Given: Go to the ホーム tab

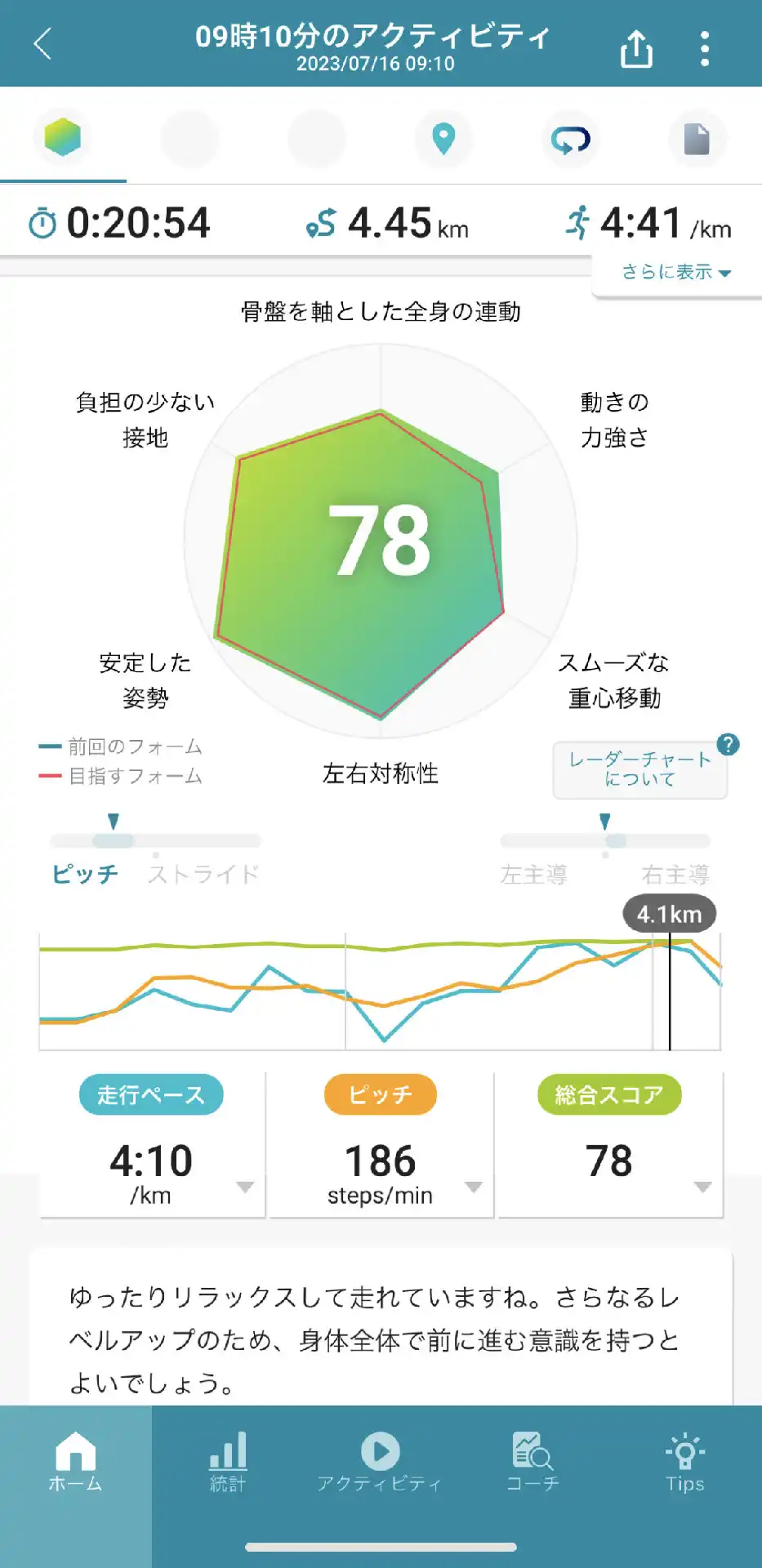Looking at the screenshot, I should click(x=75, y=1462).
